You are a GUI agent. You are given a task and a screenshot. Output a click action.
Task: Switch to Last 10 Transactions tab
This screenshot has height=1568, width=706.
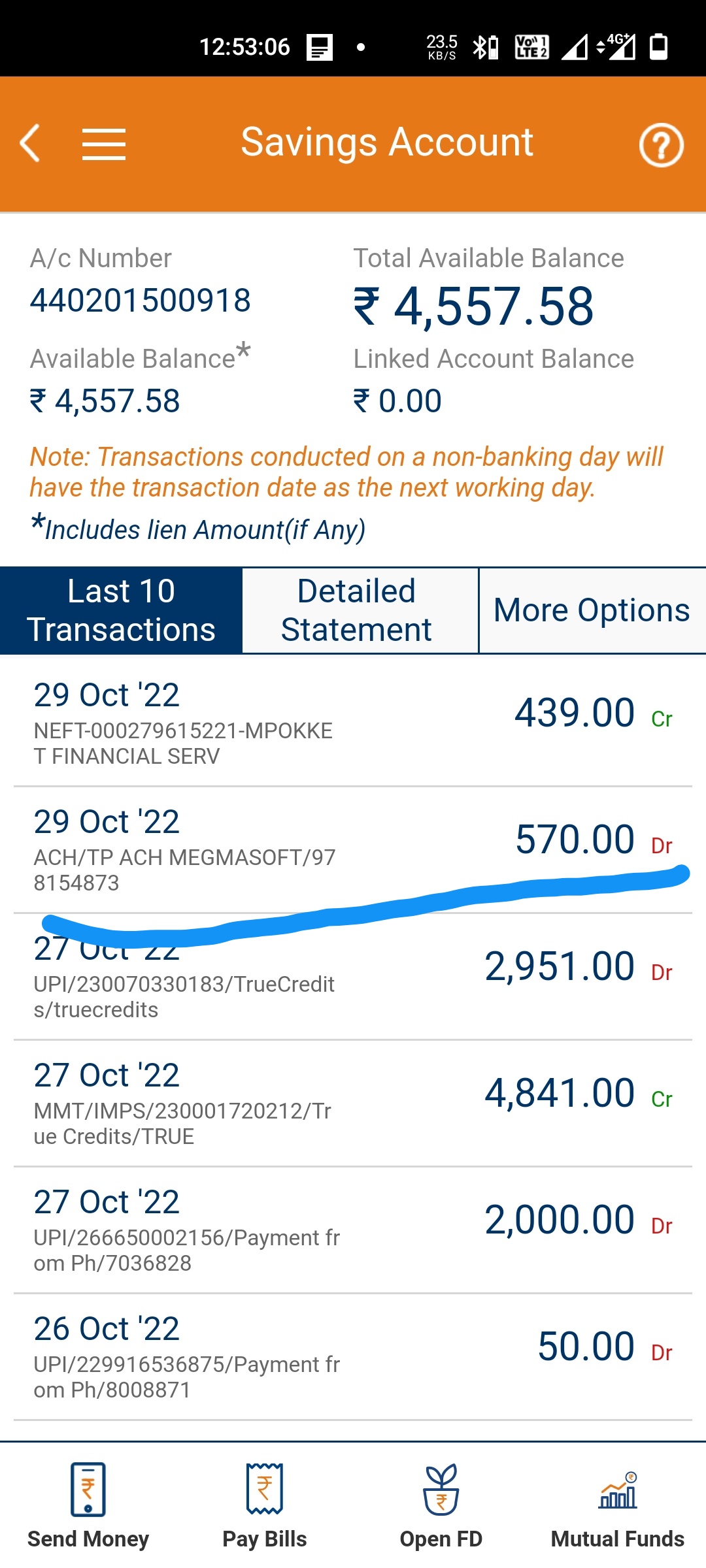click(x=121, y=610)
